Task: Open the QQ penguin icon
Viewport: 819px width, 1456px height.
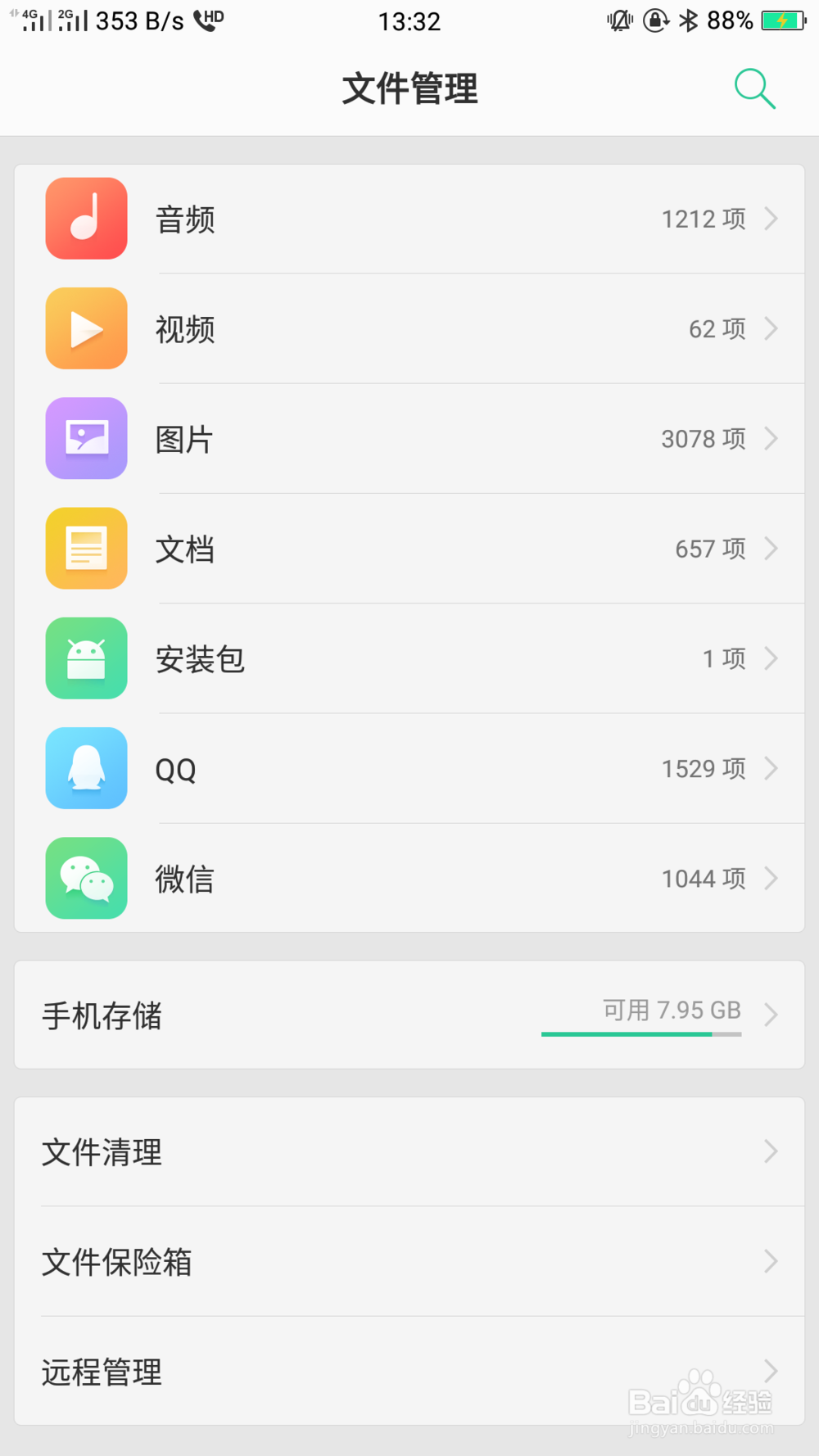Action: click(x=86, y=768)
